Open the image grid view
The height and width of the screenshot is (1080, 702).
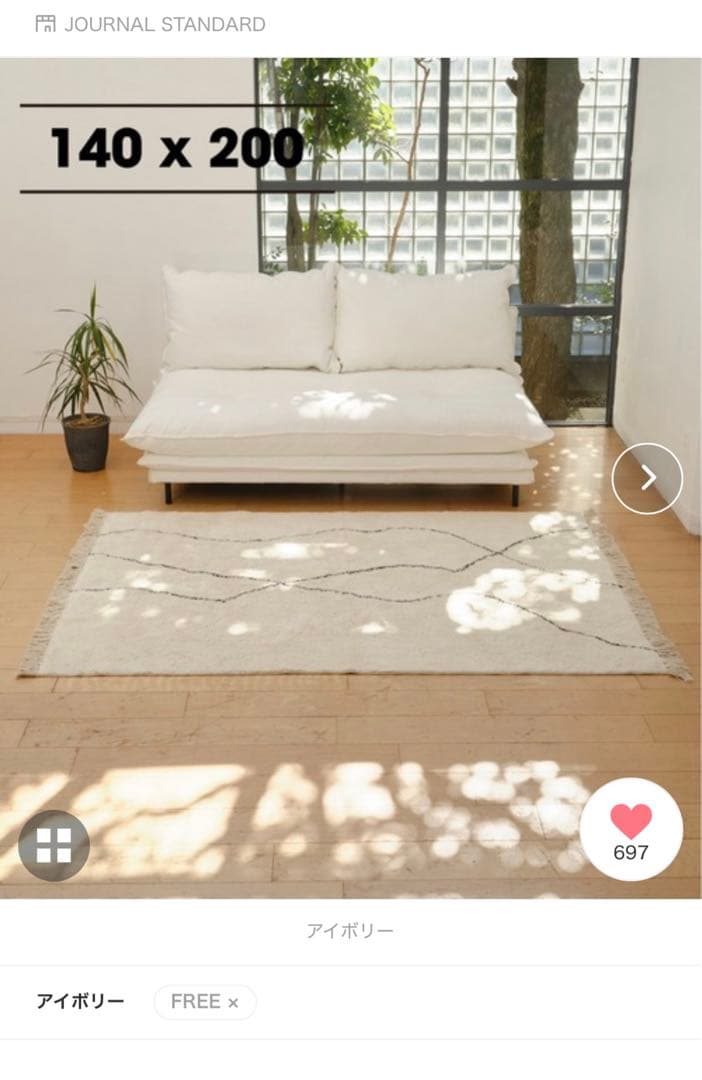(x=54, y=845)
